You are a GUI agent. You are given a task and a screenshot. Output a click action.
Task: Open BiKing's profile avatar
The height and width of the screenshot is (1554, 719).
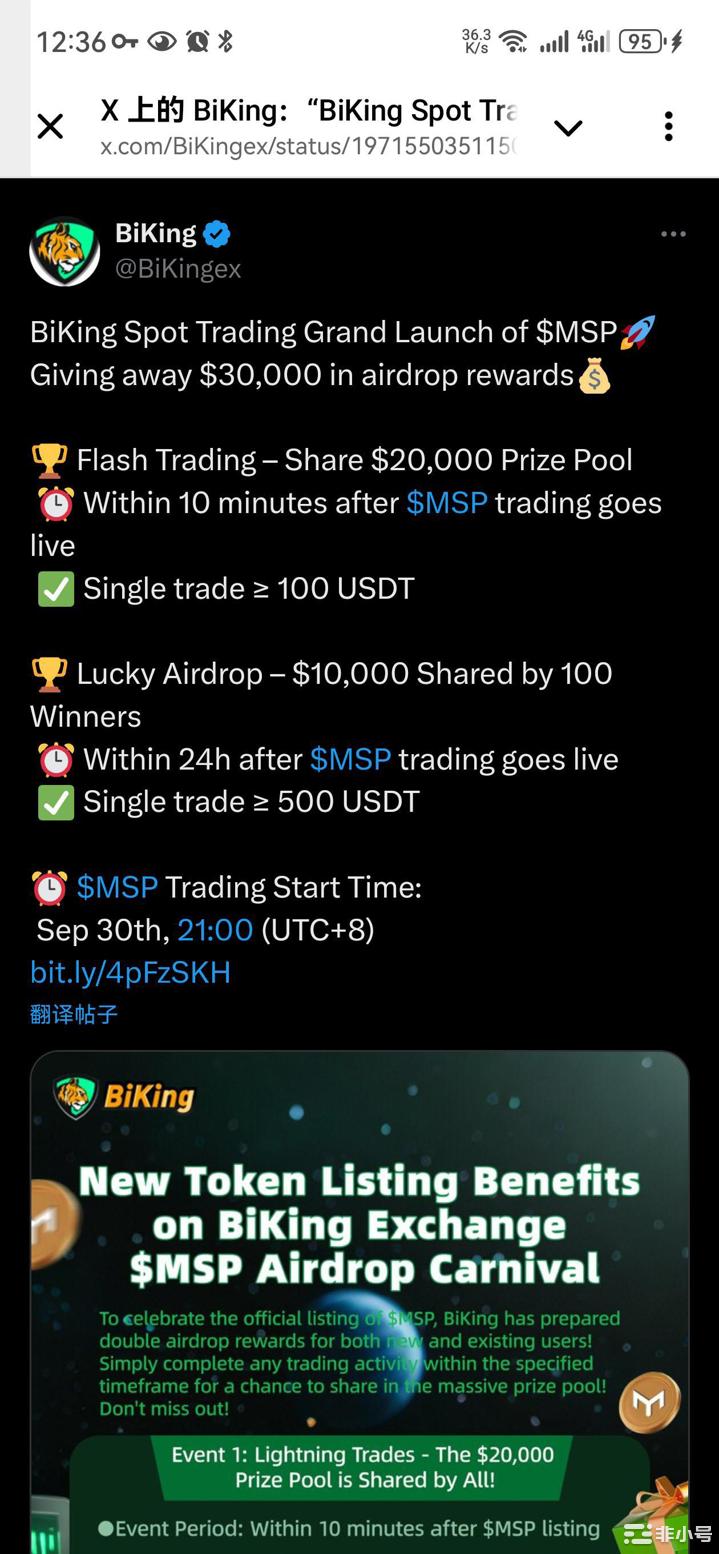(x=65, y=251)
